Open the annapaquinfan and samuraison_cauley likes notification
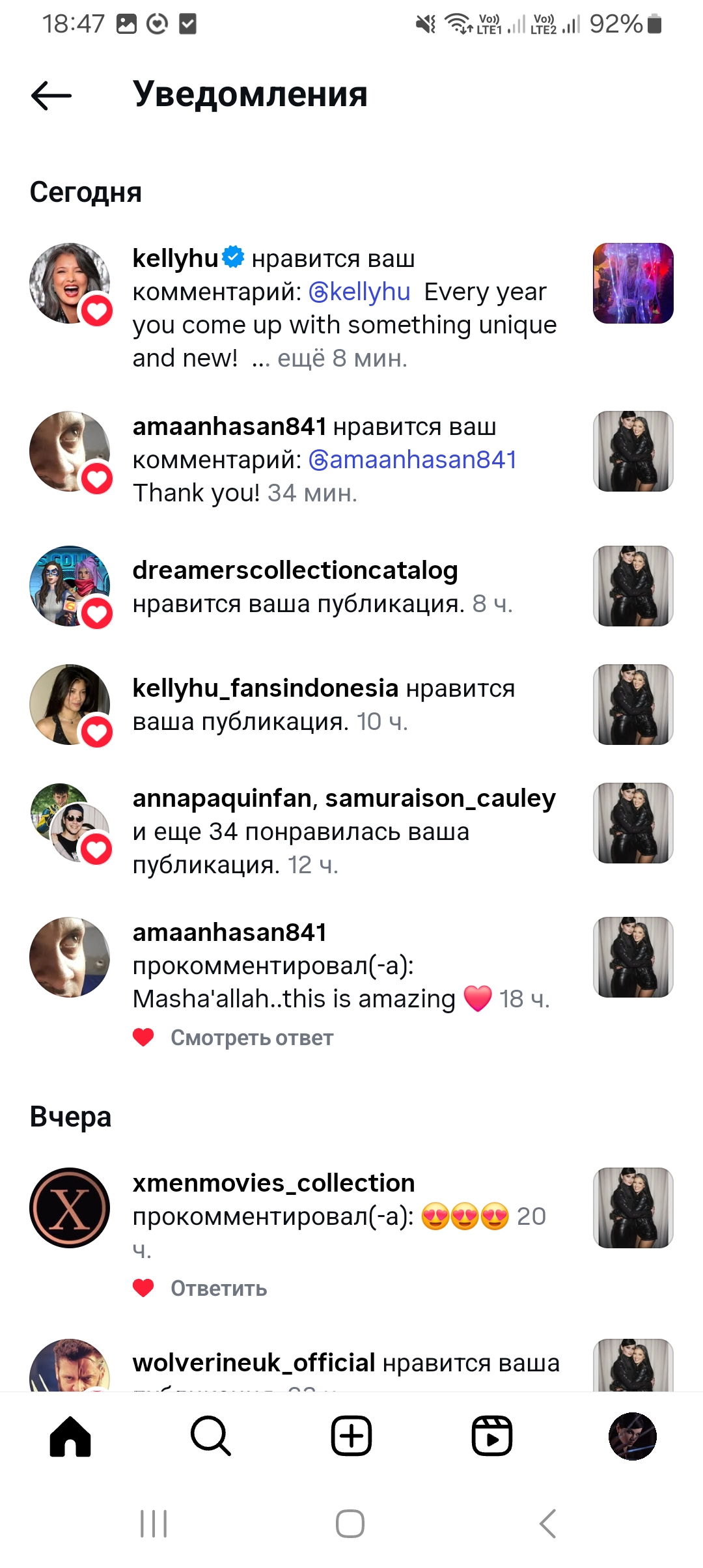 (x=344, y=831)
